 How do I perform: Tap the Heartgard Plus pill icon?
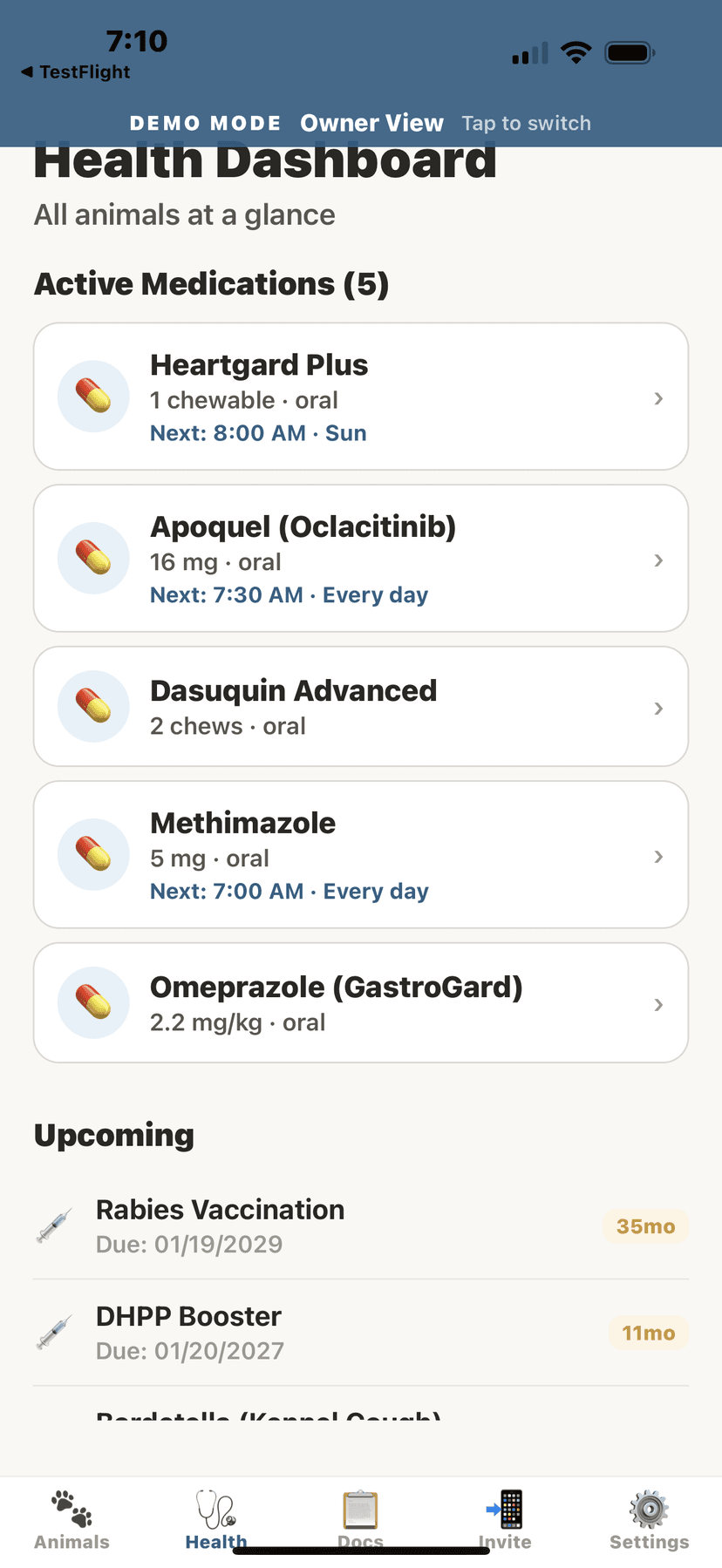tap(93, 397)
